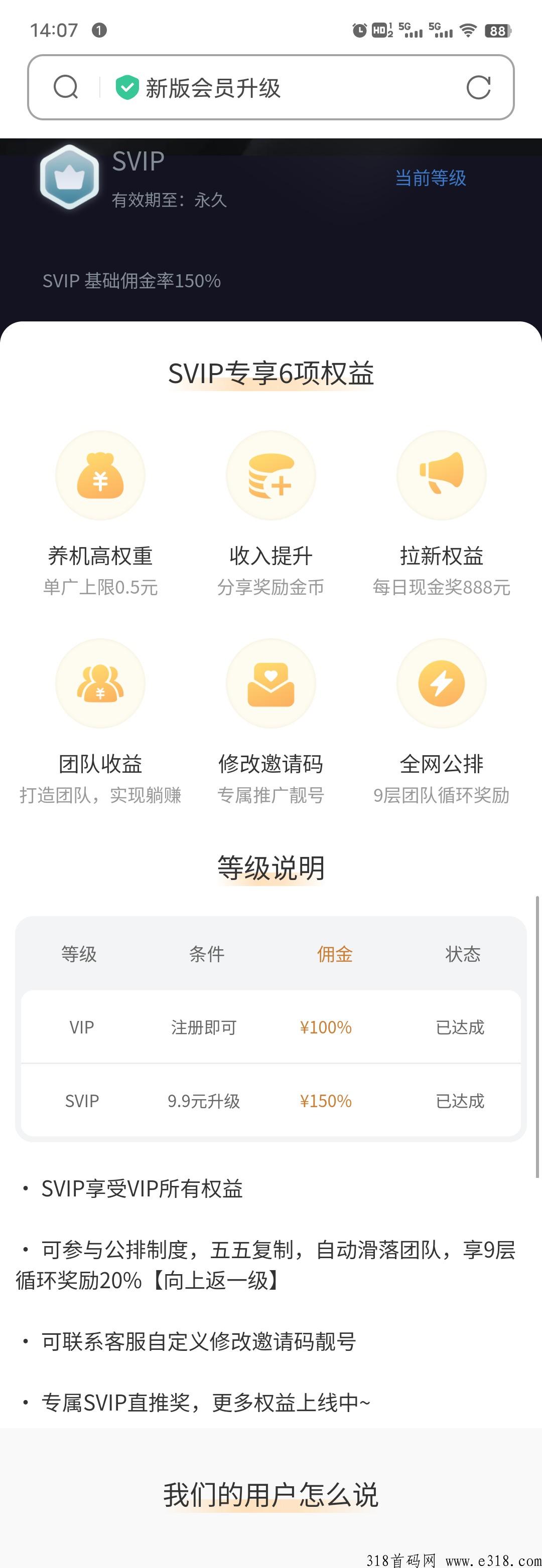The image size is (542, 1568).
Task: Select the 收入提升 coins icon
Action: [271, 475]
